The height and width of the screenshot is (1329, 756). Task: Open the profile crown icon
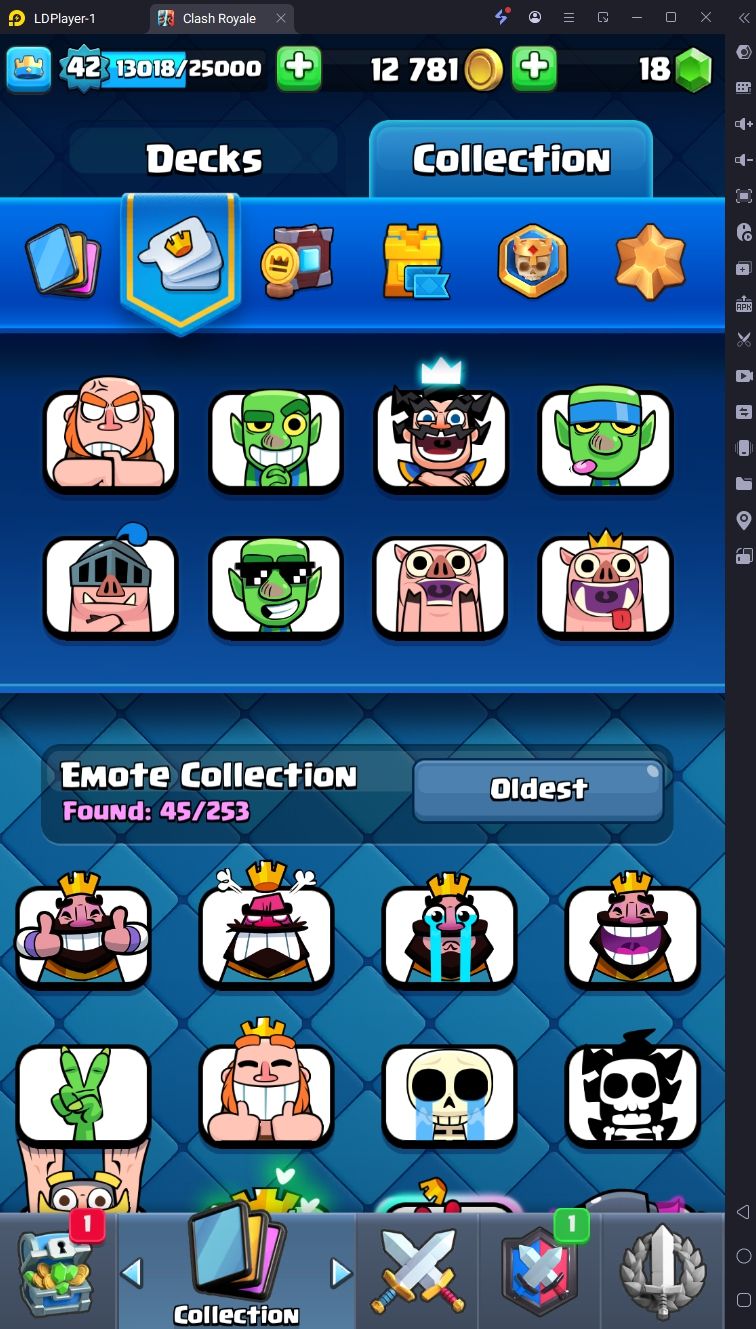click(x=28, y=68)
